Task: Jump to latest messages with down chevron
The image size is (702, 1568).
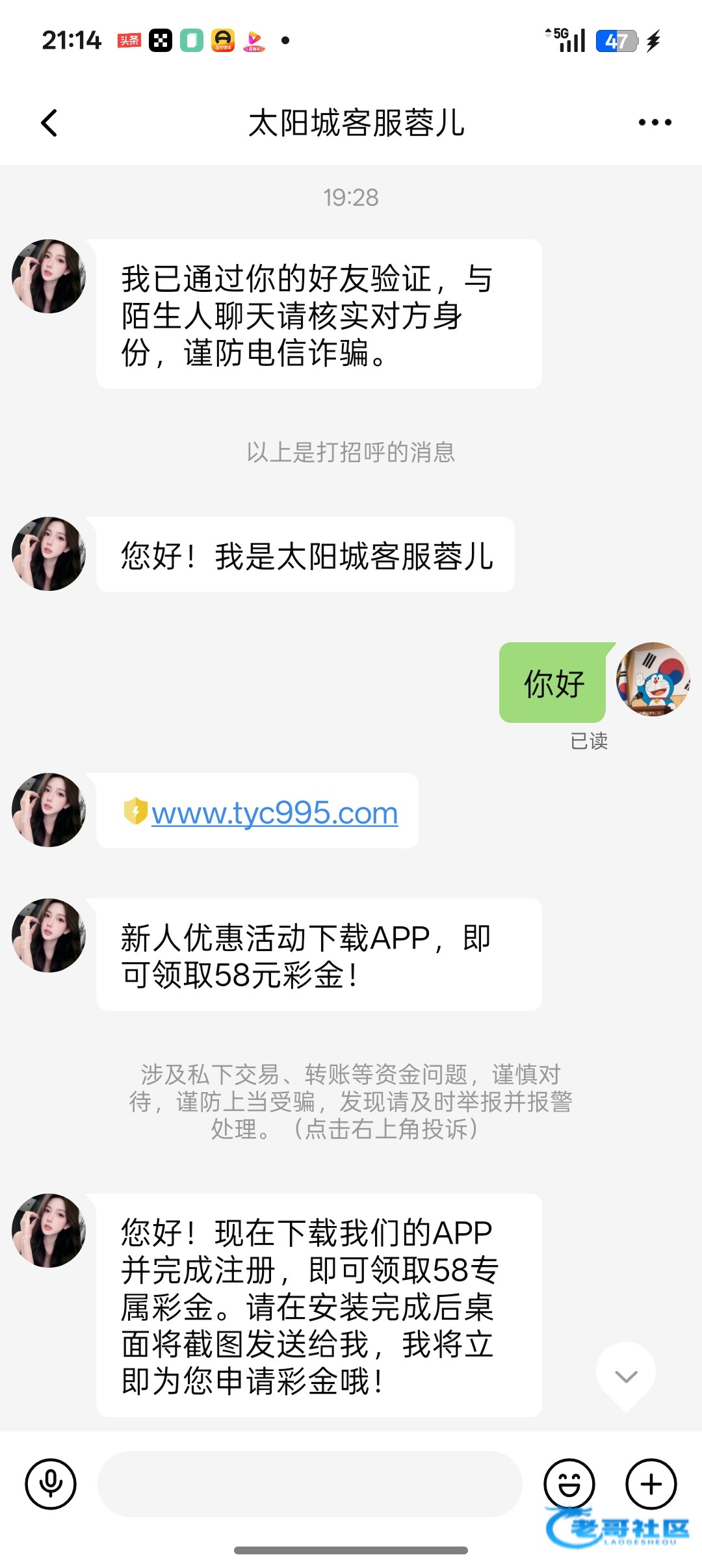Action: coord(626,1376)
